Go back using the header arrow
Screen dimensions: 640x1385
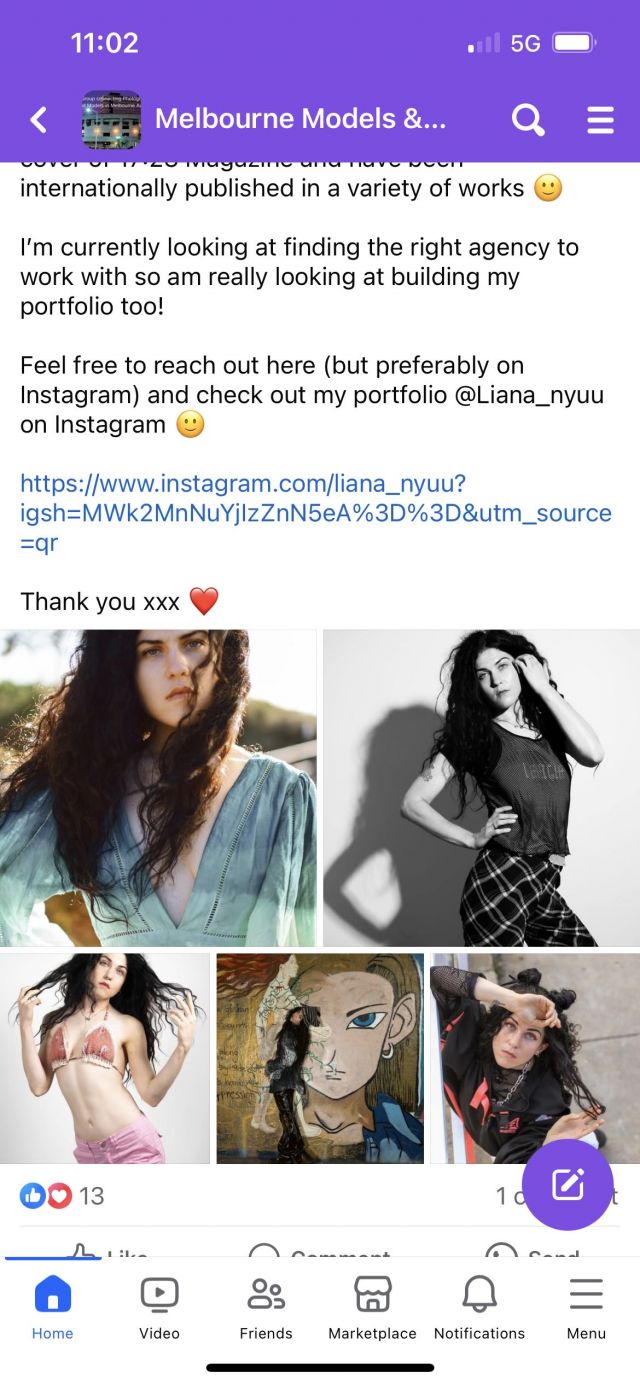point(38,120)
